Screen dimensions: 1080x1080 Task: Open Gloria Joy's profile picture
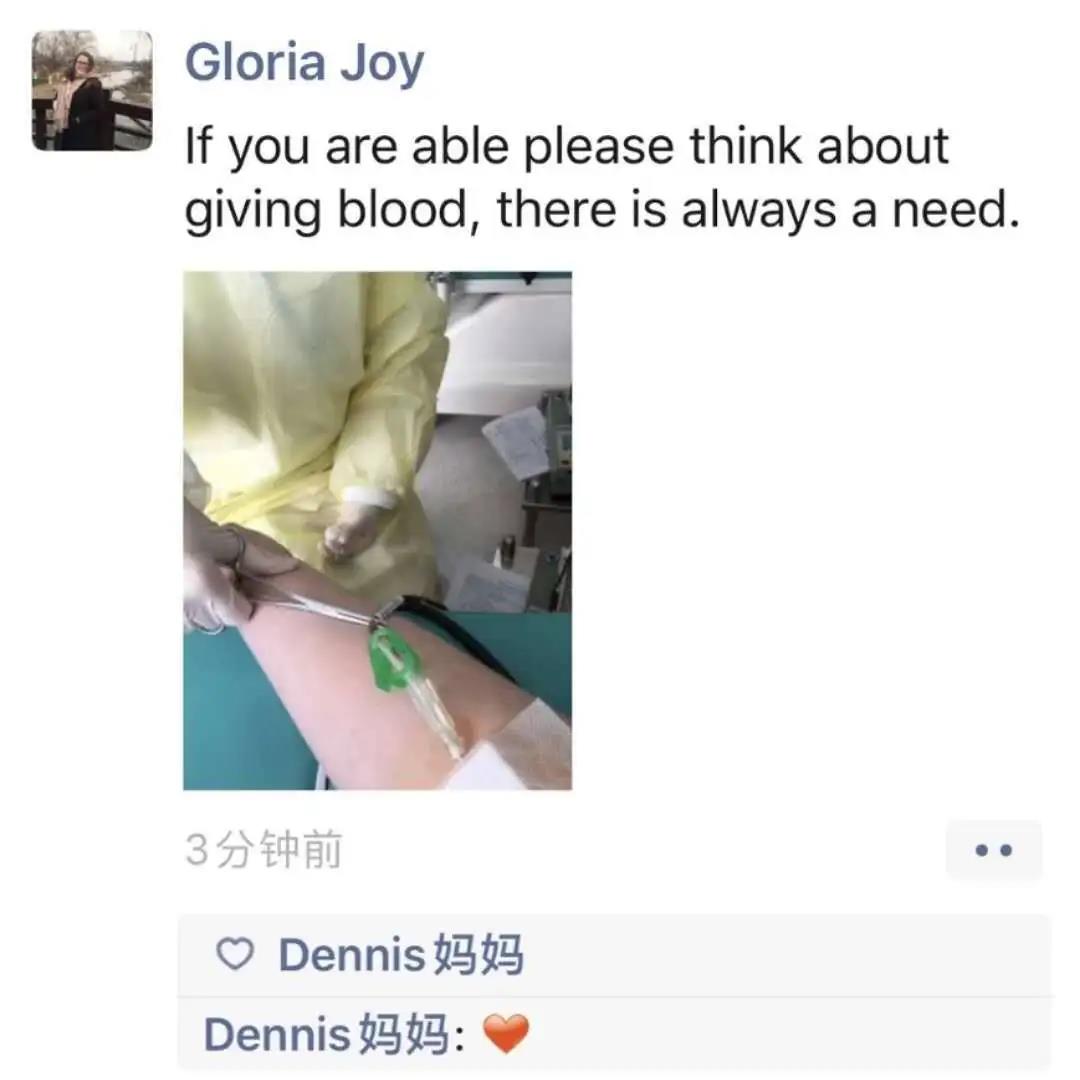[92, 90]
